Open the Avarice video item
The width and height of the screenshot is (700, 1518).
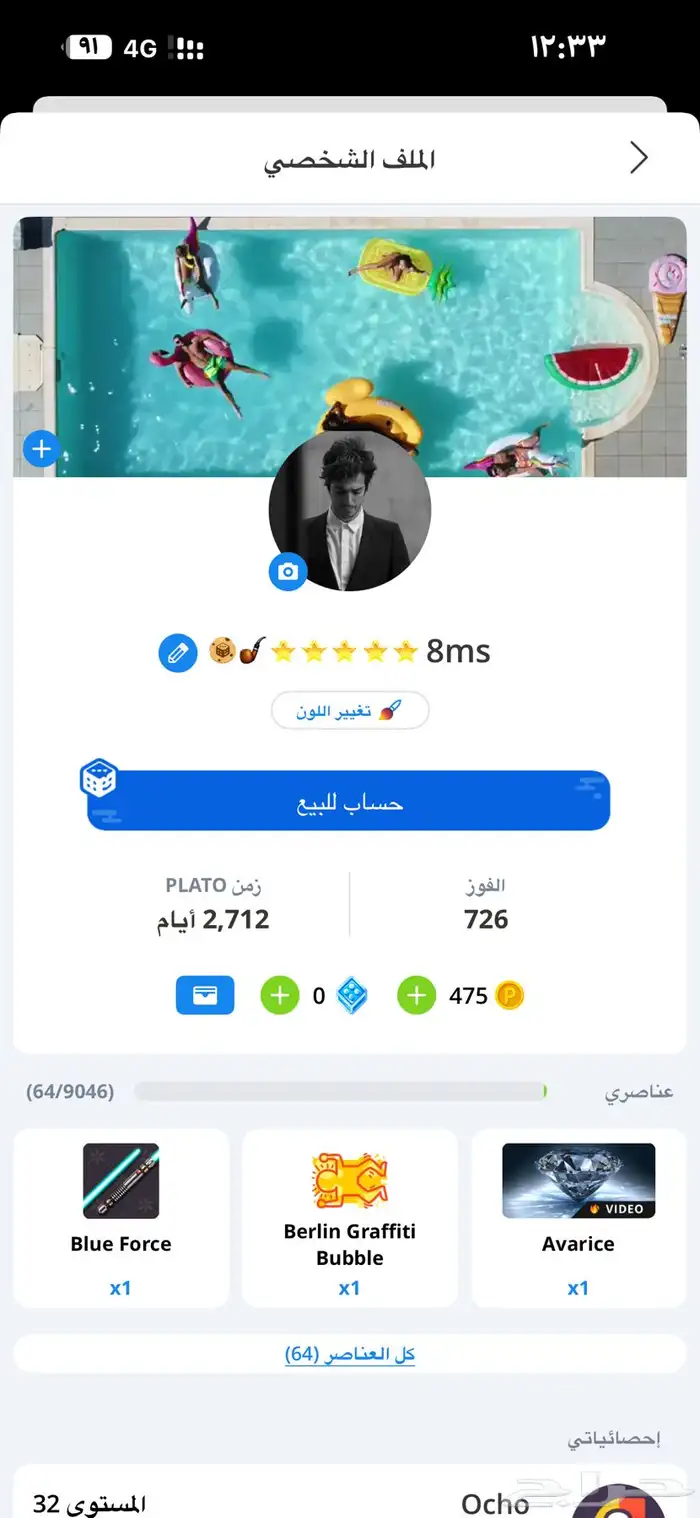578,1218
